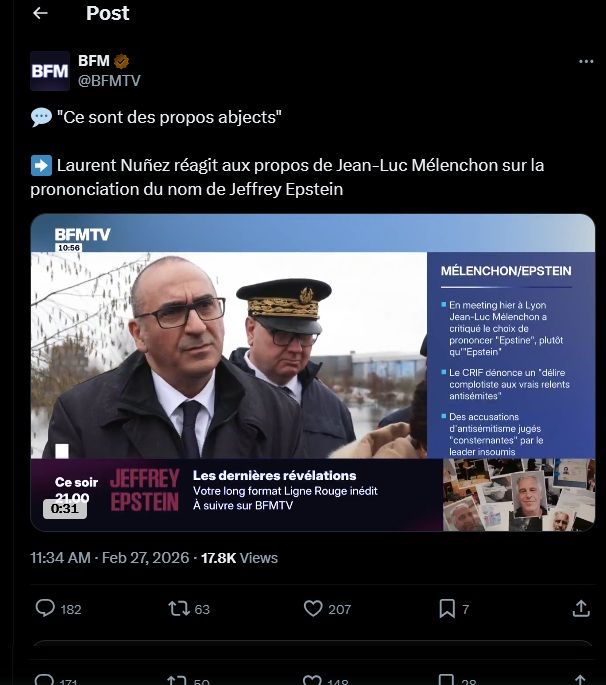Share the BFM post
This screenshot has height=685, width=606.
tap(580, 608)
